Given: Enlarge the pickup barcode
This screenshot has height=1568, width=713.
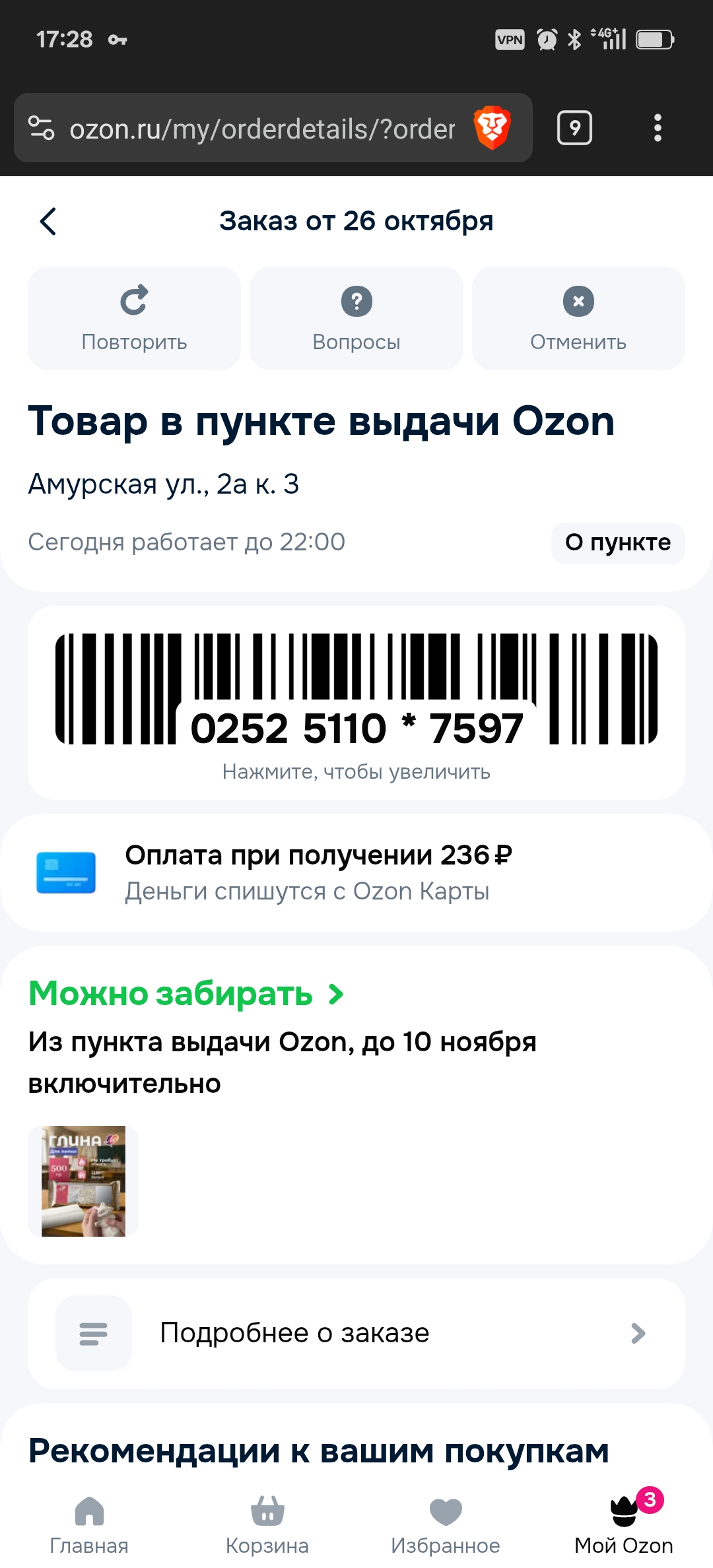Looking at the screenshot, I should pyautogui.click(x=356, y=703).
